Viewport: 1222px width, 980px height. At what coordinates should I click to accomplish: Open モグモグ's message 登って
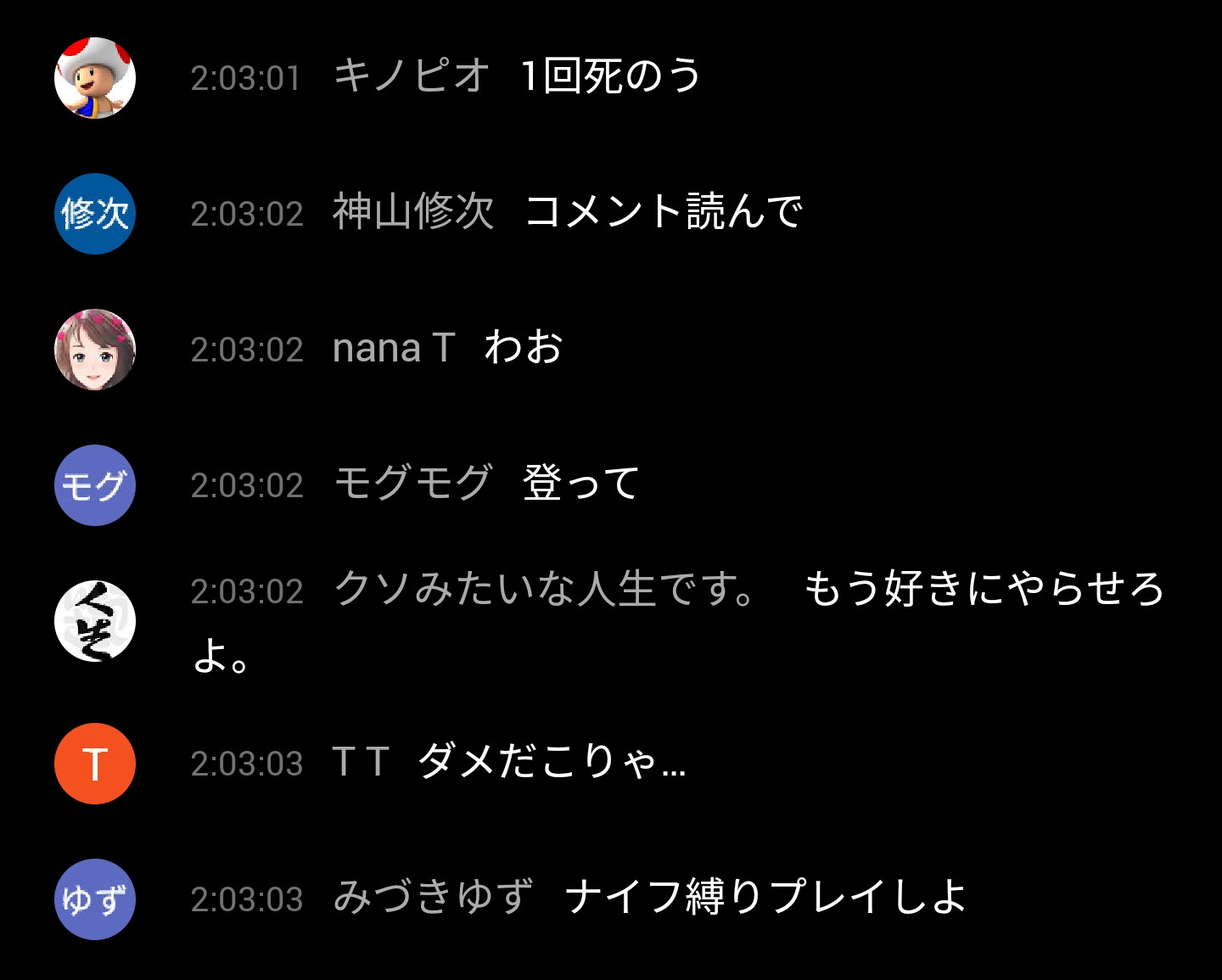coord(581,484)
